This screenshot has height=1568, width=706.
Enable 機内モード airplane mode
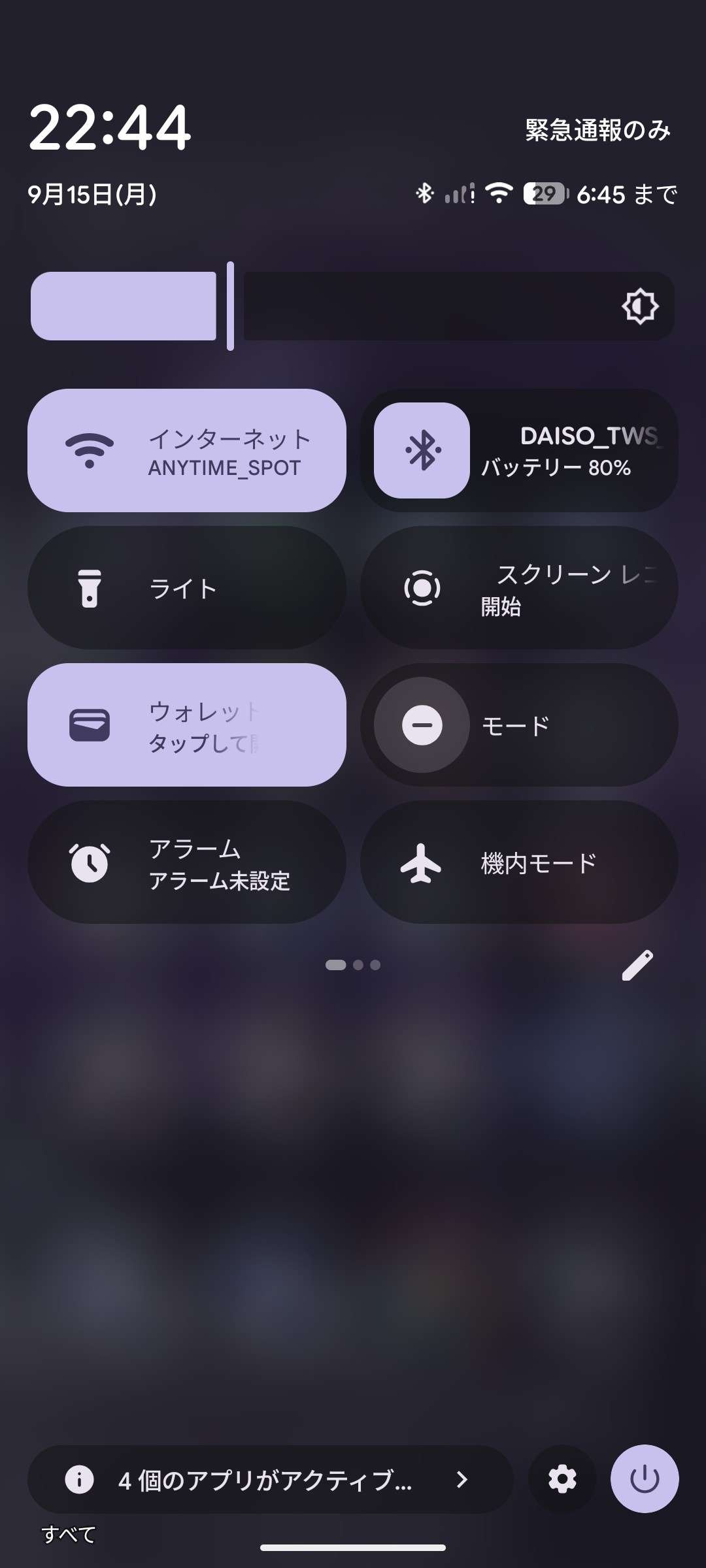[519, 862]
